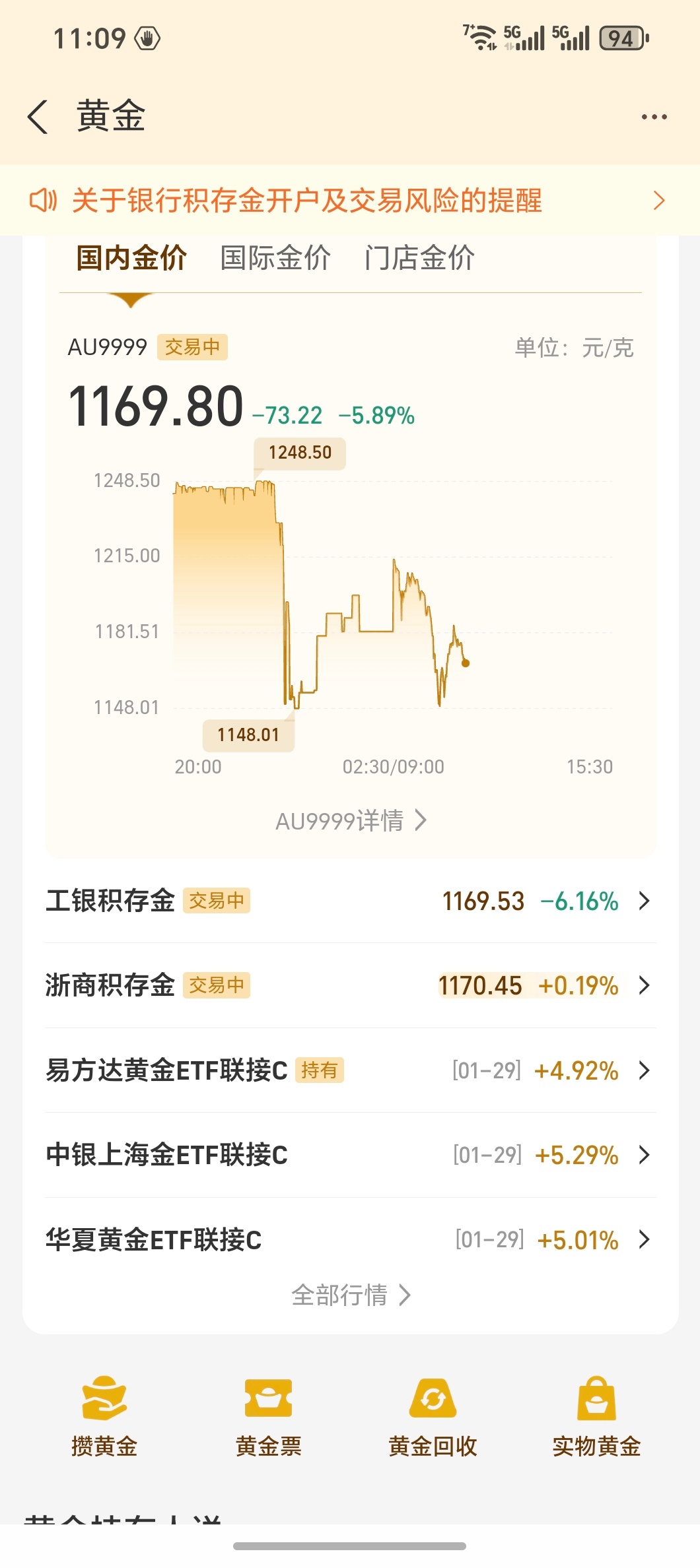
Task: Open the more options menu icon
Action: tap(653, 115)
